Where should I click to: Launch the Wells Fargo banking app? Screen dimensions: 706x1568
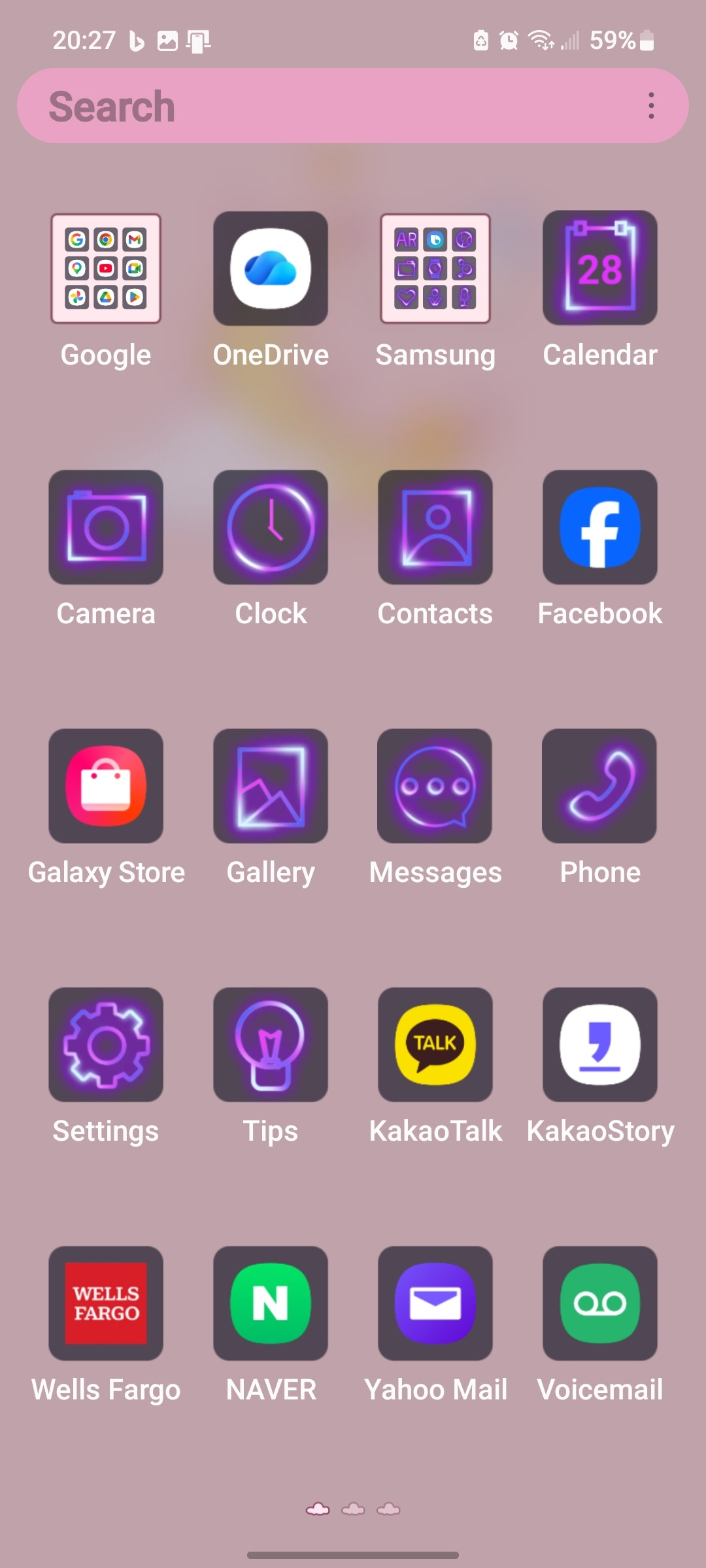(106, 1303)
